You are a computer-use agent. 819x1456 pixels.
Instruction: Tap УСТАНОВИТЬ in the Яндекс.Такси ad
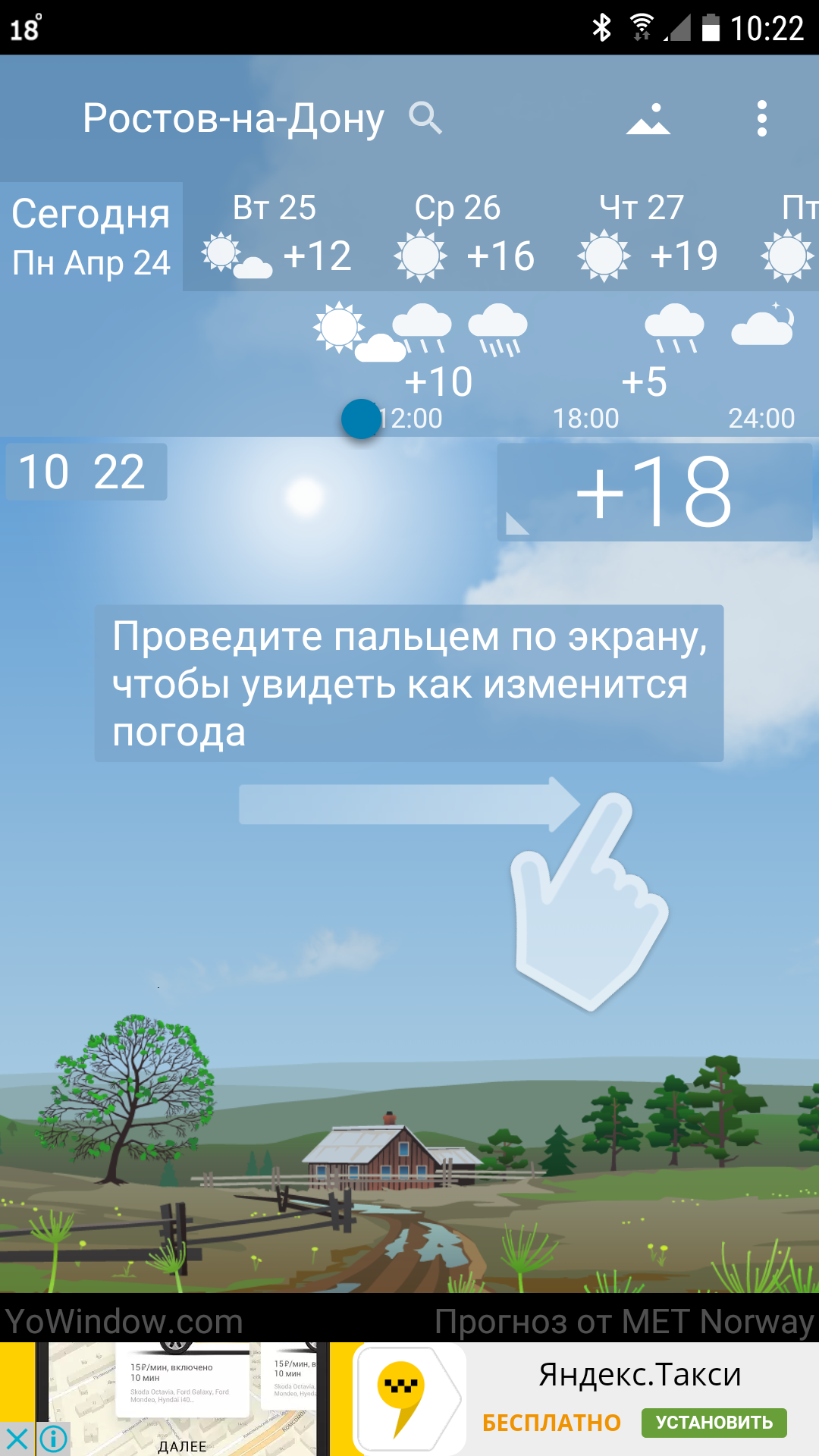point(714,1423)
